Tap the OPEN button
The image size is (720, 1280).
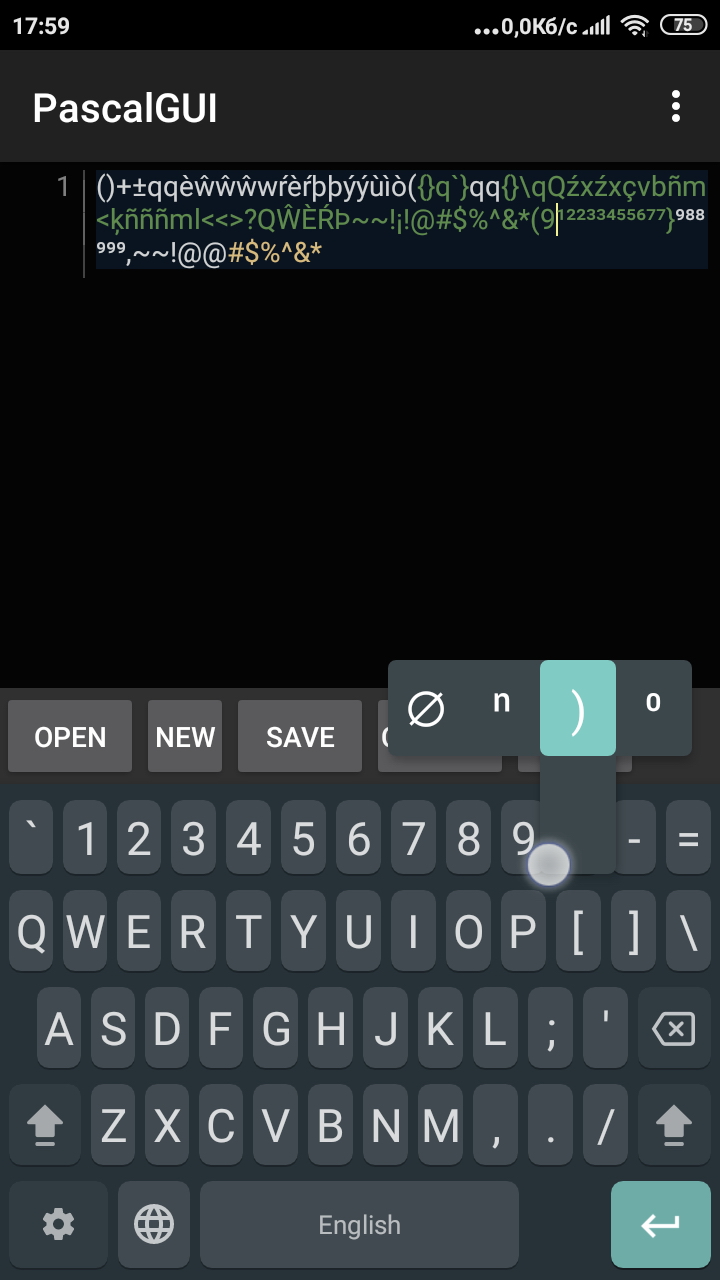tap(70, 737)
